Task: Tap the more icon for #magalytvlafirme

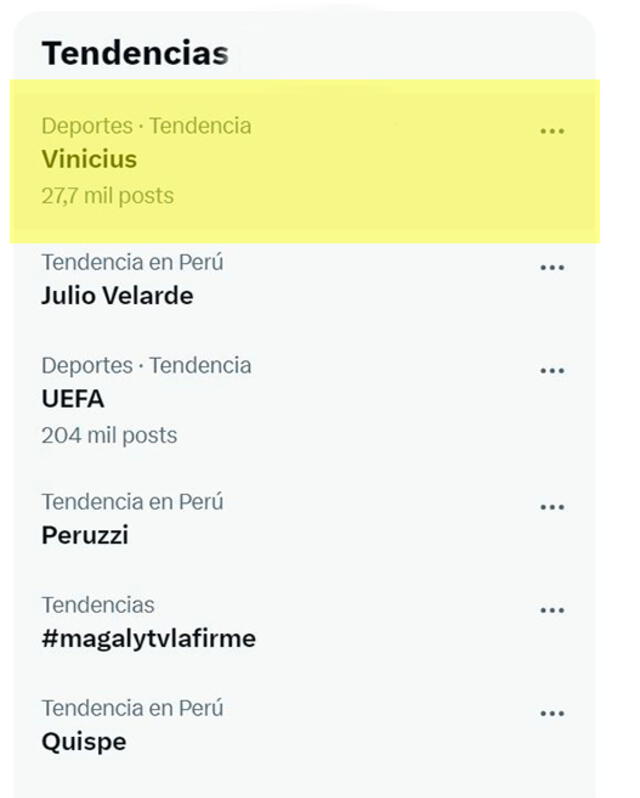Action: pos(552,610)
